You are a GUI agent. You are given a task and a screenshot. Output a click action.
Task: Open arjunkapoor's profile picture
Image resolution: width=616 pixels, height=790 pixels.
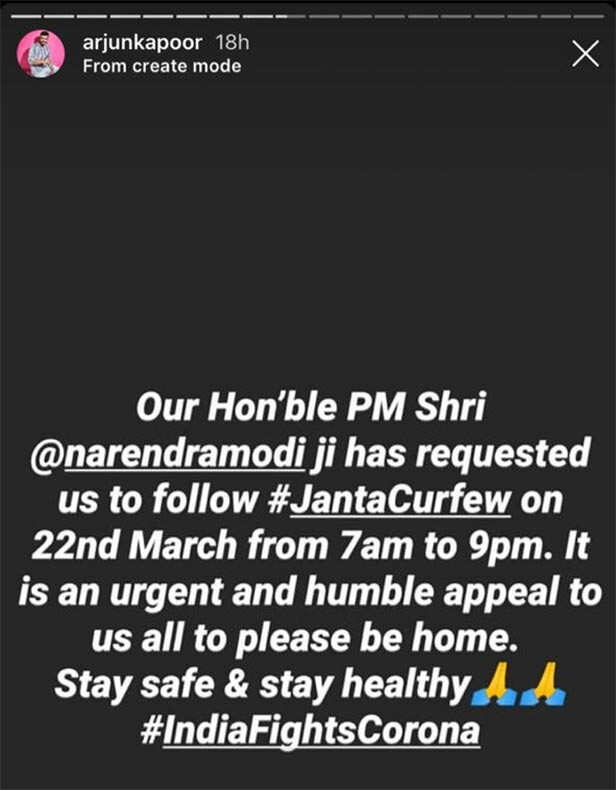(x=41, y=54)
